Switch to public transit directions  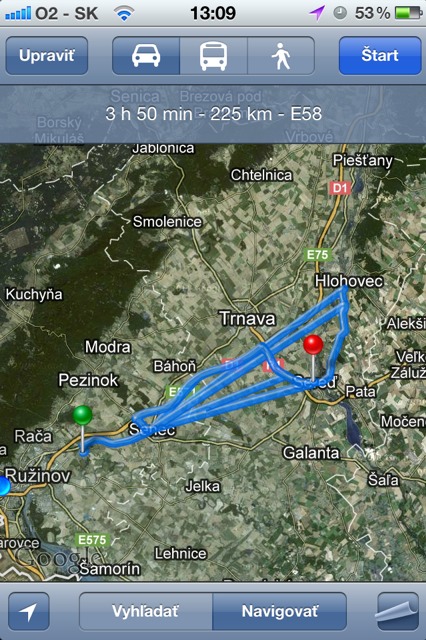coord(213,56)
